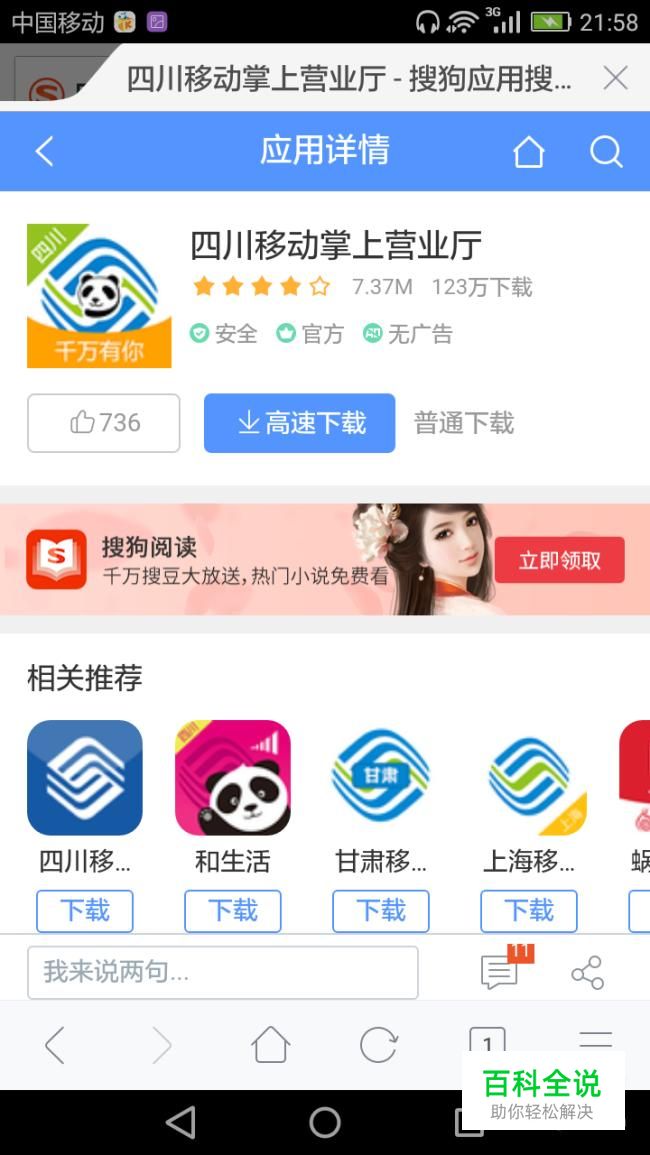Choose 普通下载 instead
650x1155 pixels.
(x=464, y=423)
